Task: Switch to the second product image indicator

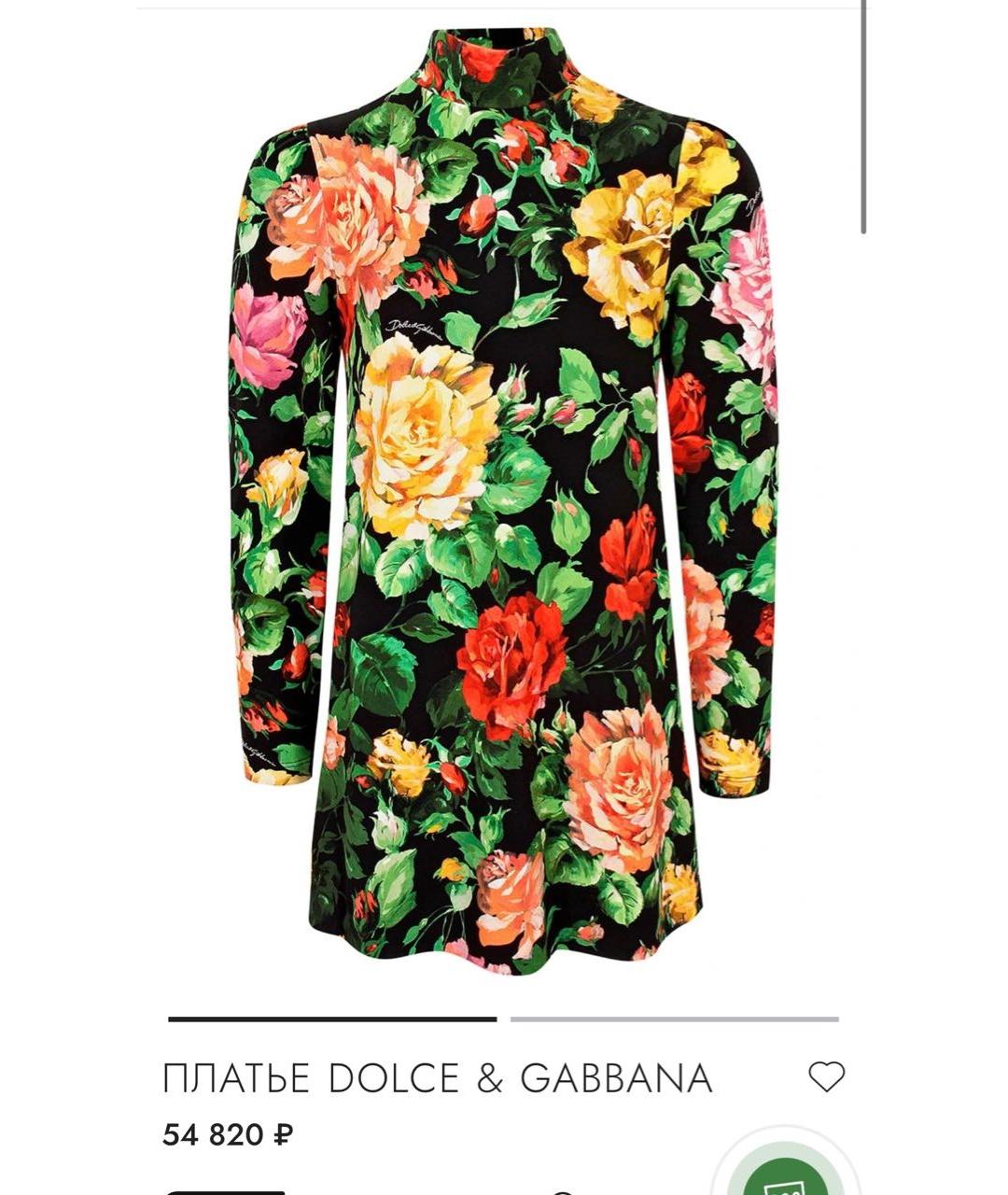Action: (674, 1019)
